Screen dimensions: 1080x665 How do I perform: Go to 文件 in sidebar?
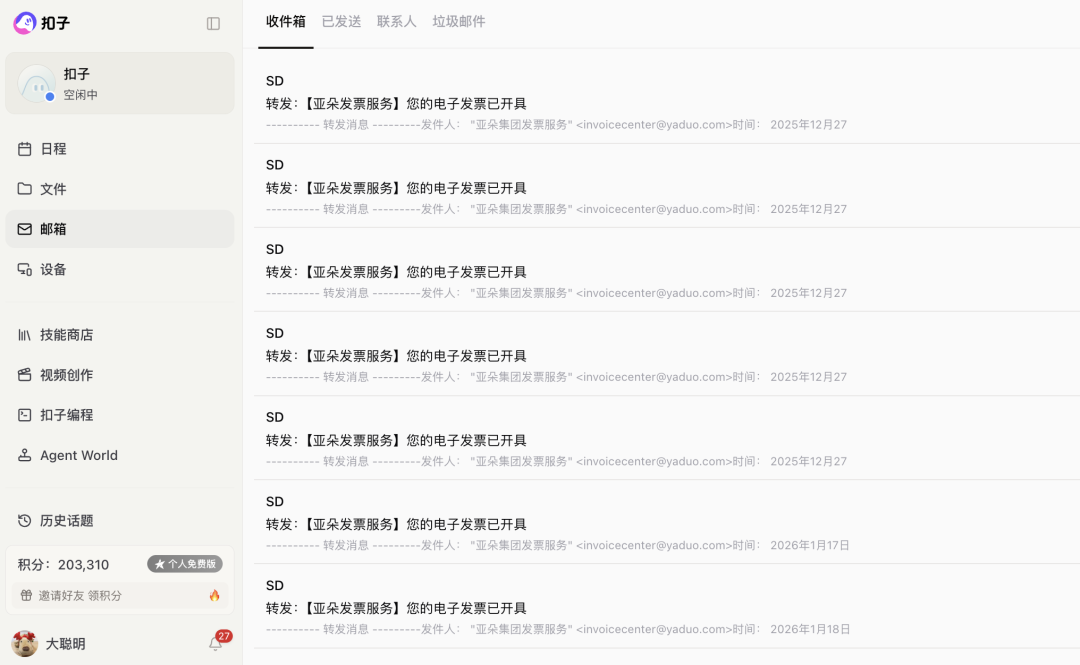pyautogui.click(x=53, y=189)
